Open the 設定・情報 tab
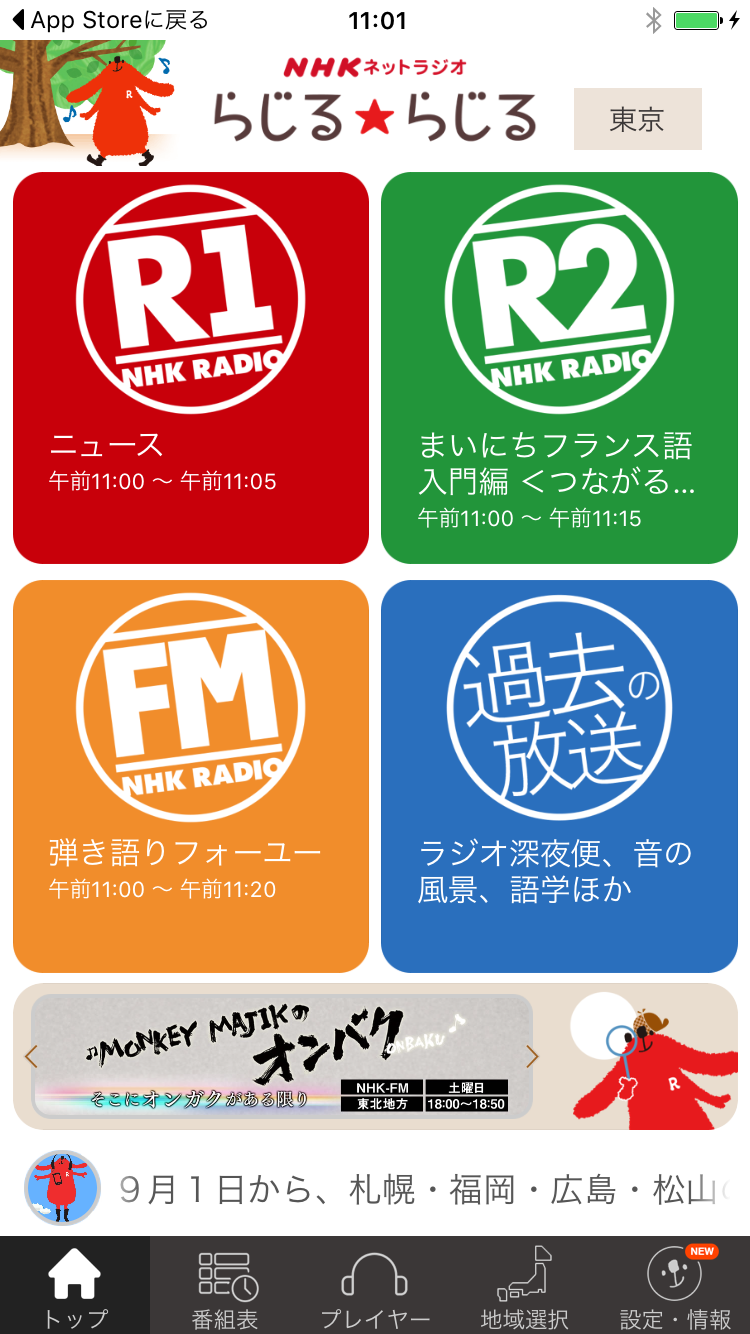Viewport: 750px width, 1334px height. [675, 1287]
